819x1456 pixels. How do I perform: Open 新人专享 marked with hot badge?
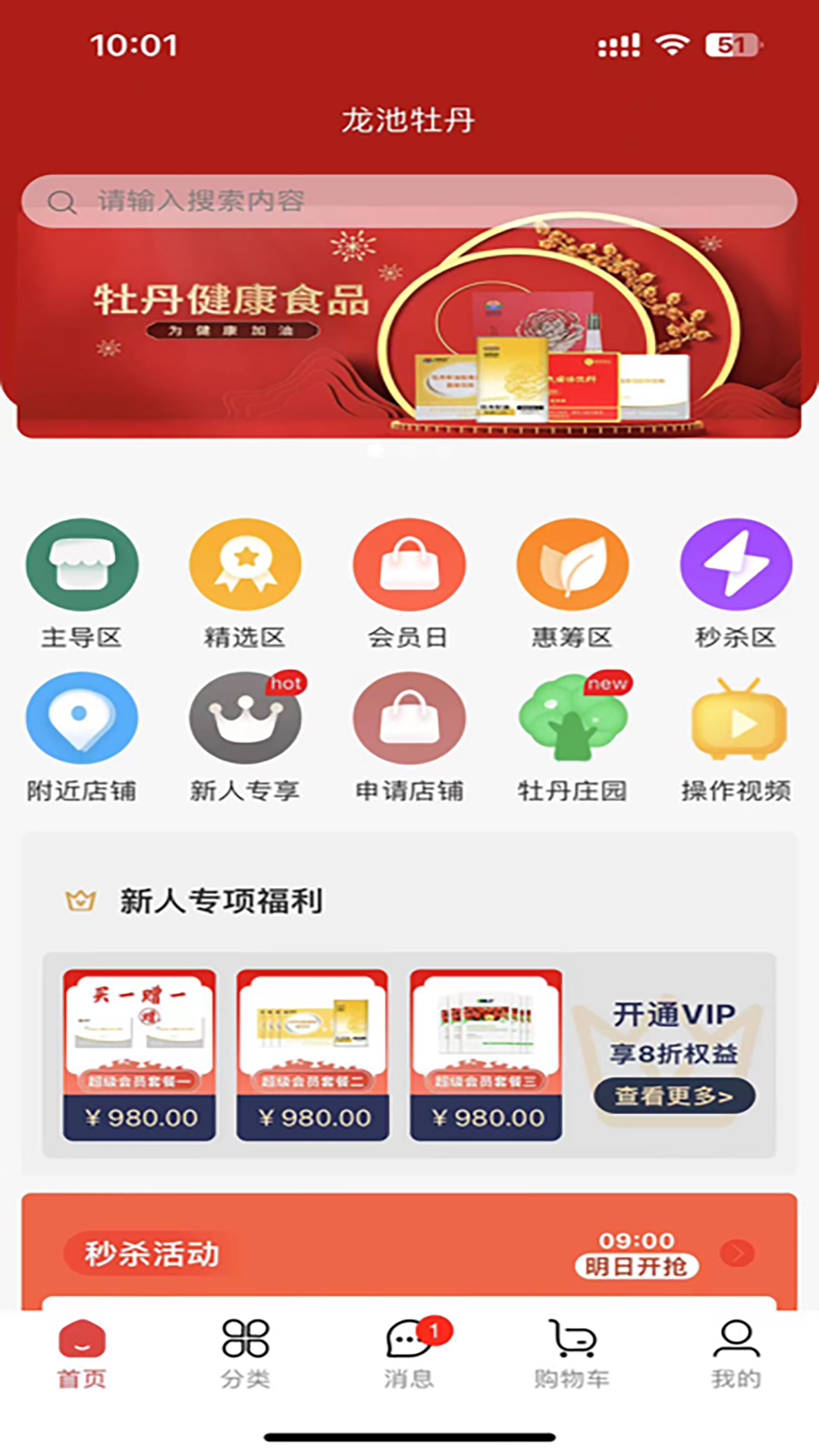tap(245, 719)
